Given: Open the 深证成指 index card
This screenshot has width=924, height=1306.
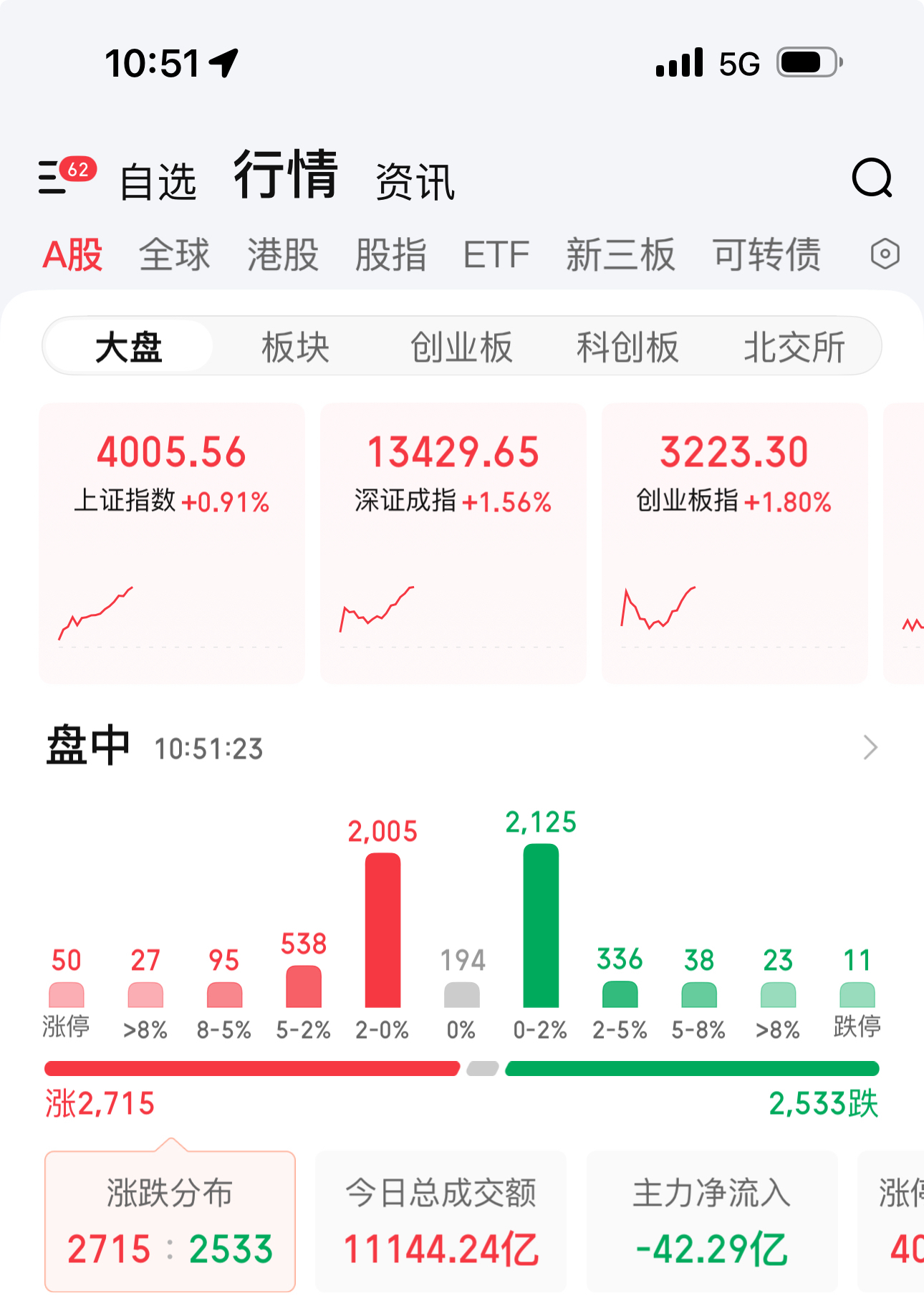Looking at the screenshot, I should click(x=453, y=542).
